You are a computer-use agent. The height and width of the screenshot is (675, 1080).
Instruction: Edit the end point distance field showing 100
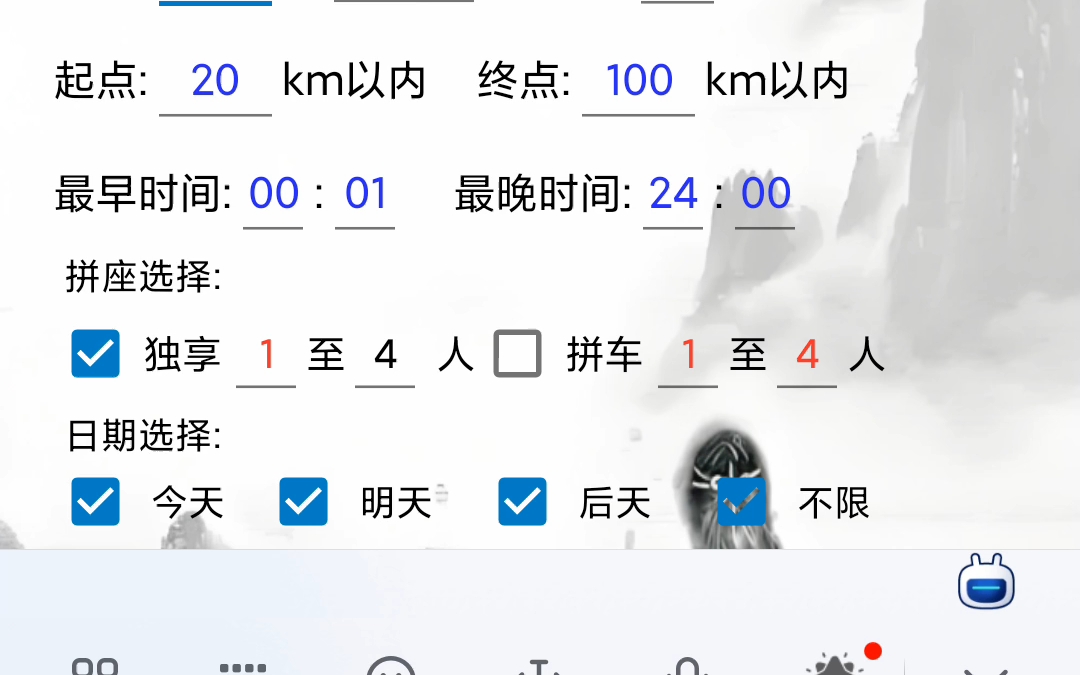coord(638,82)
